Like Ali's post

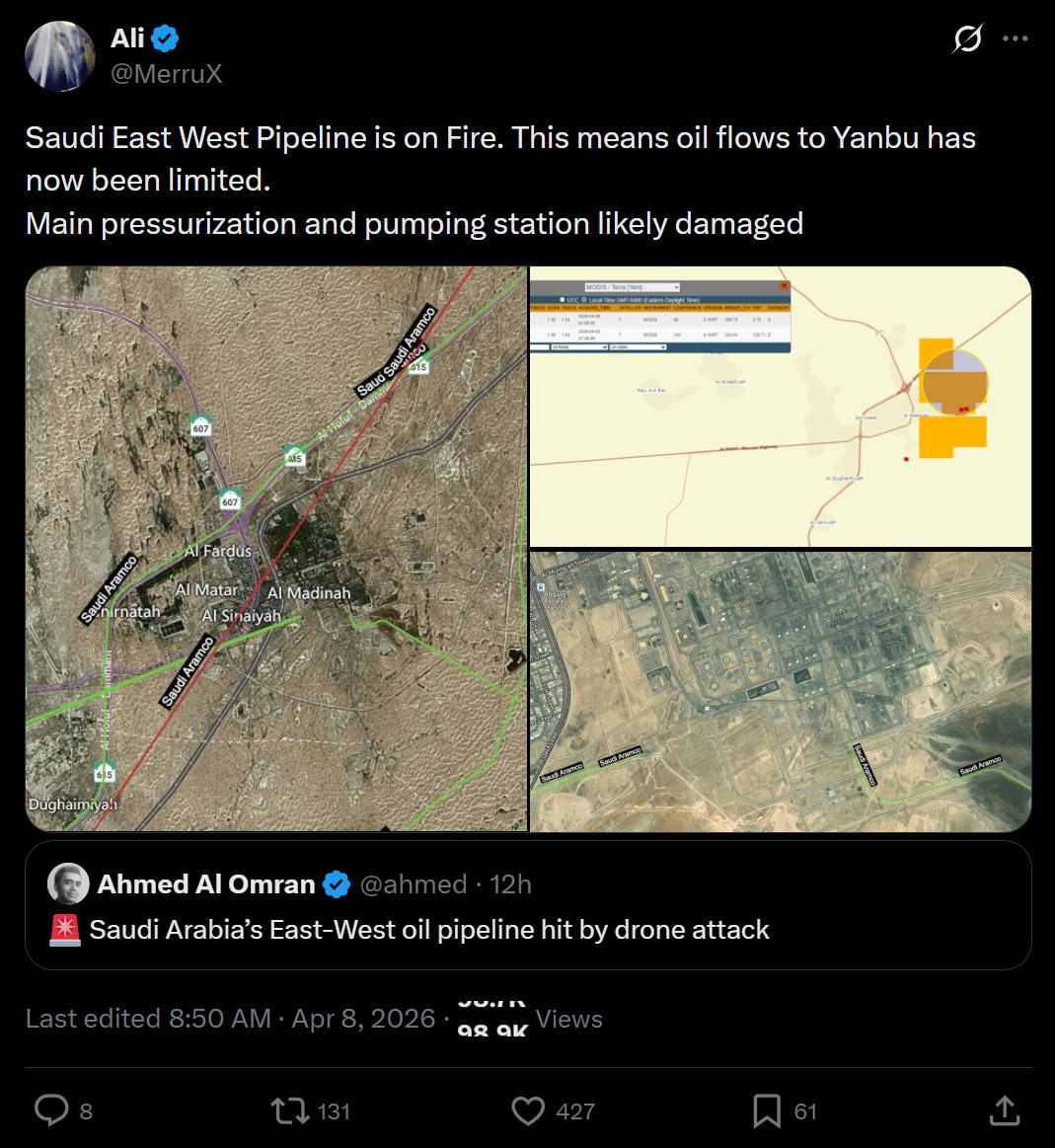pyautogui.click(x=528, y=1110)
